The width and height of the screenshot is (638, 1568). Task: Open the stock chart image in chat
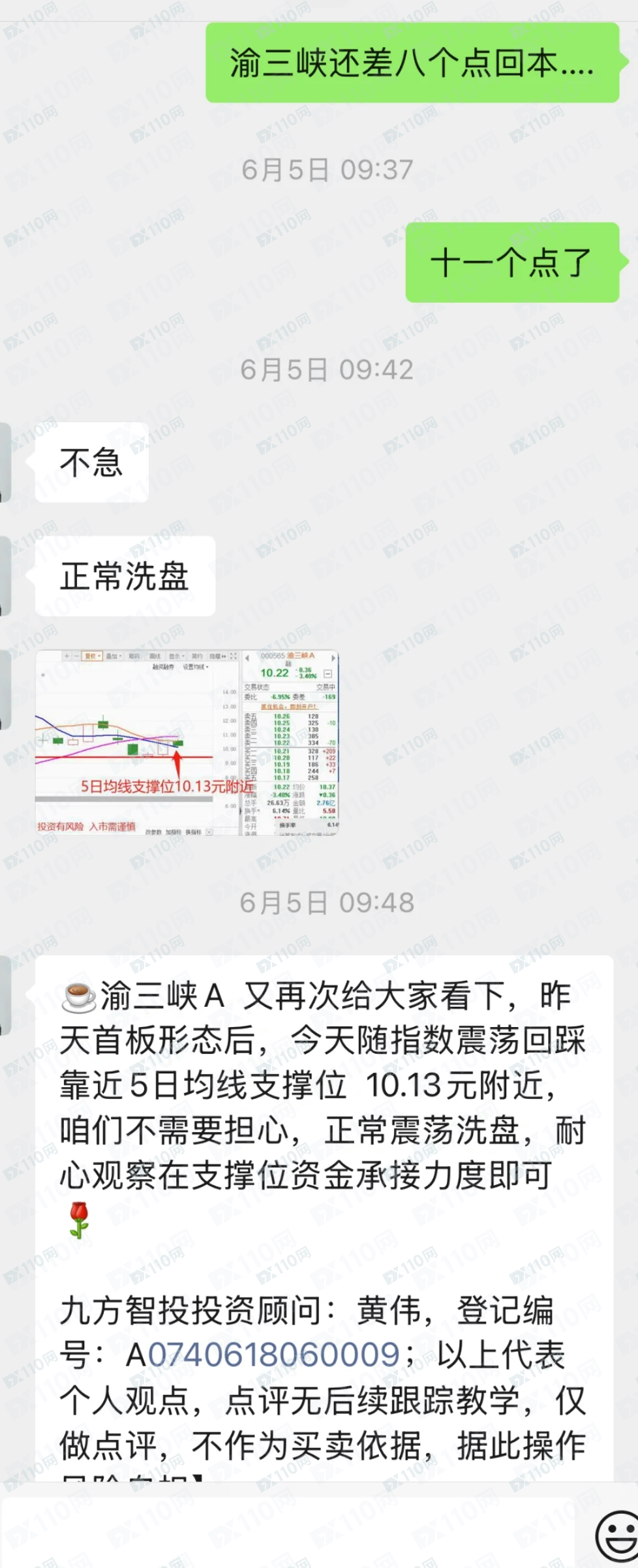pyautogui.click(x=187, y=743)
